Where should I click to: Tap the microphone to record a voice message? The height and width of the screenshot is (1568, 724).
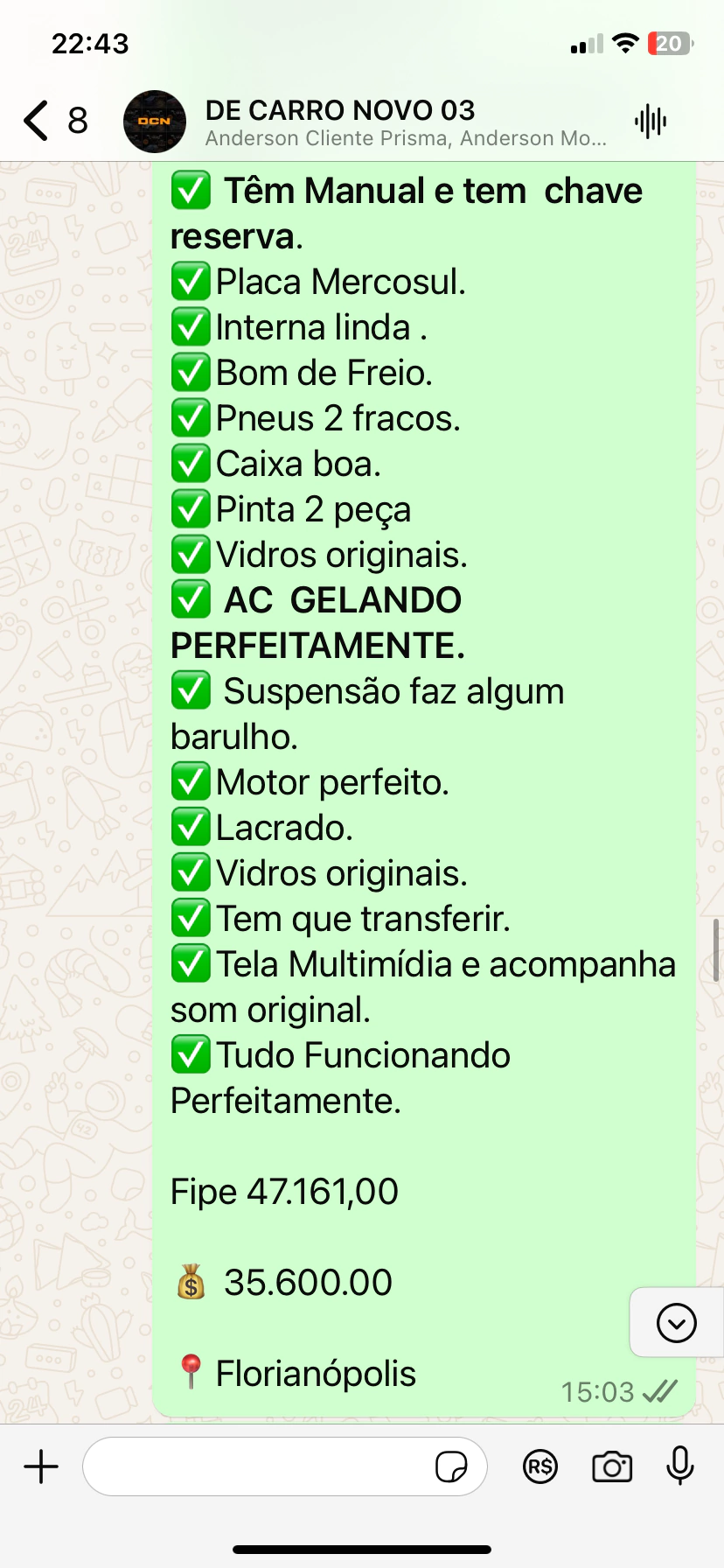point(680,1466)
